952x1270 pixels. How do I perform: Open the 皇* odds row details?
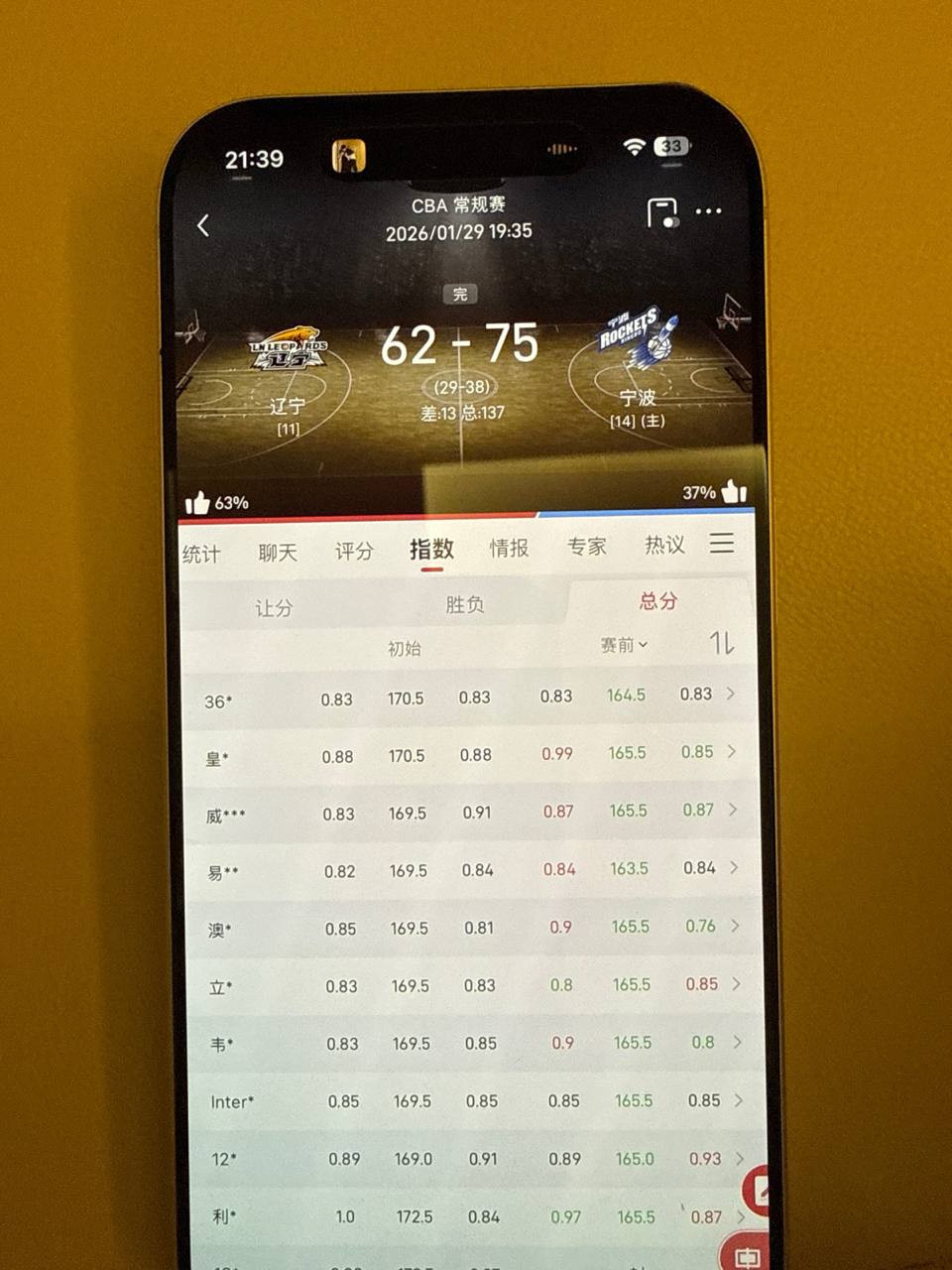(732, 751)
